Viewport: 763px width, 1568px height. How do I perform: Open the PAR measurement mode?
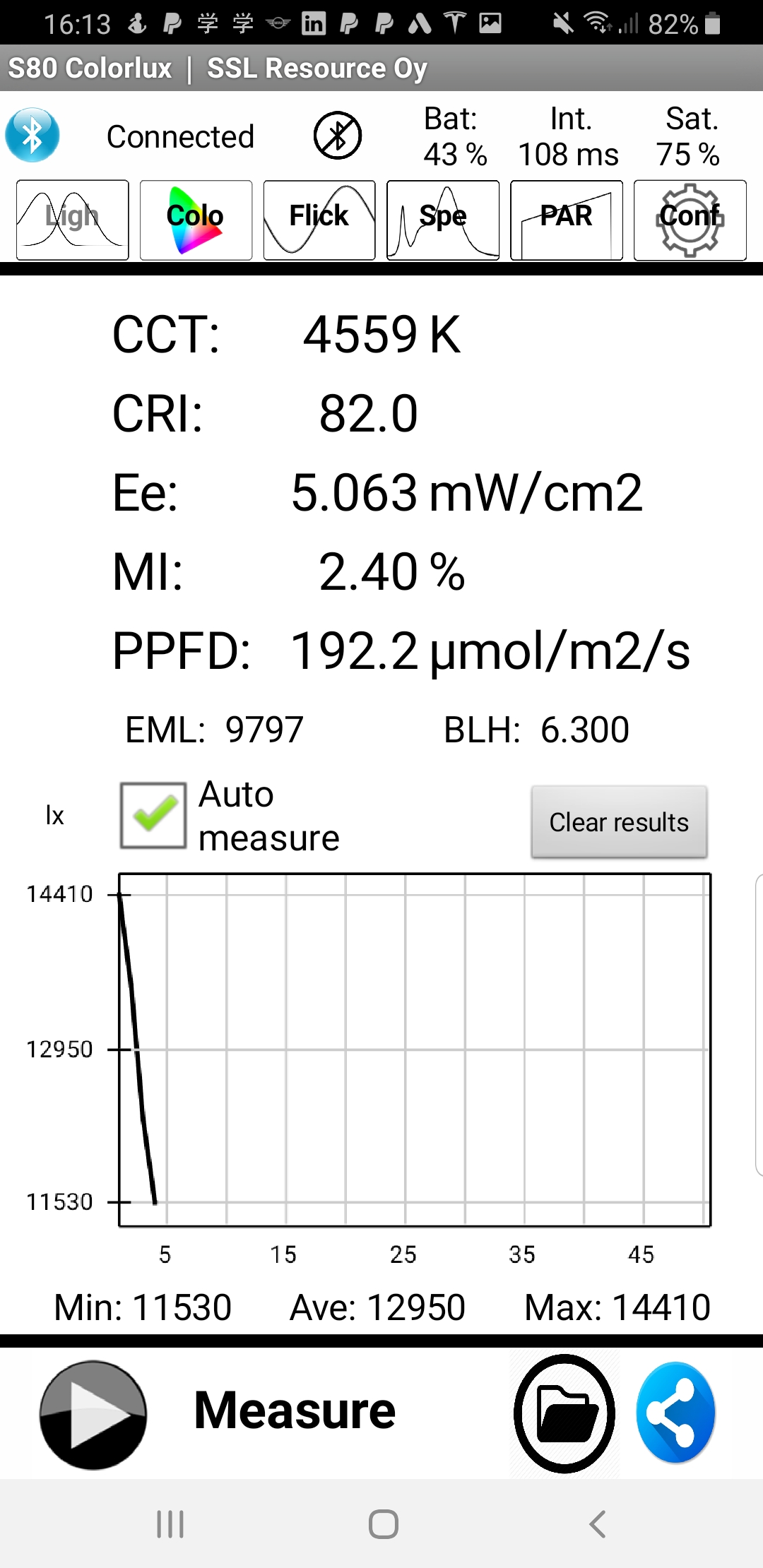click(566, 219)
